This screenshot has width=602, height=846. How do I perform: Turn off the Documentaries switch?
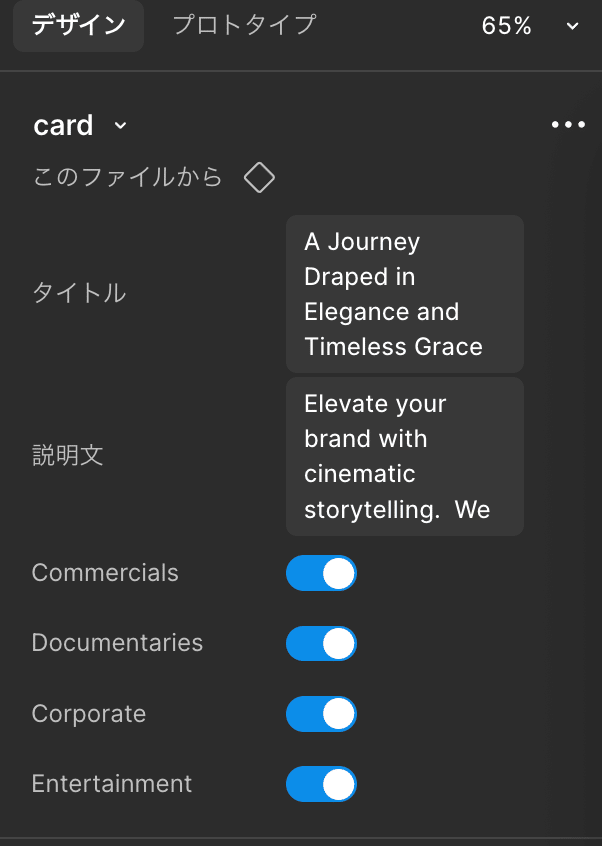pyautogui.click(x=321, y=644)
